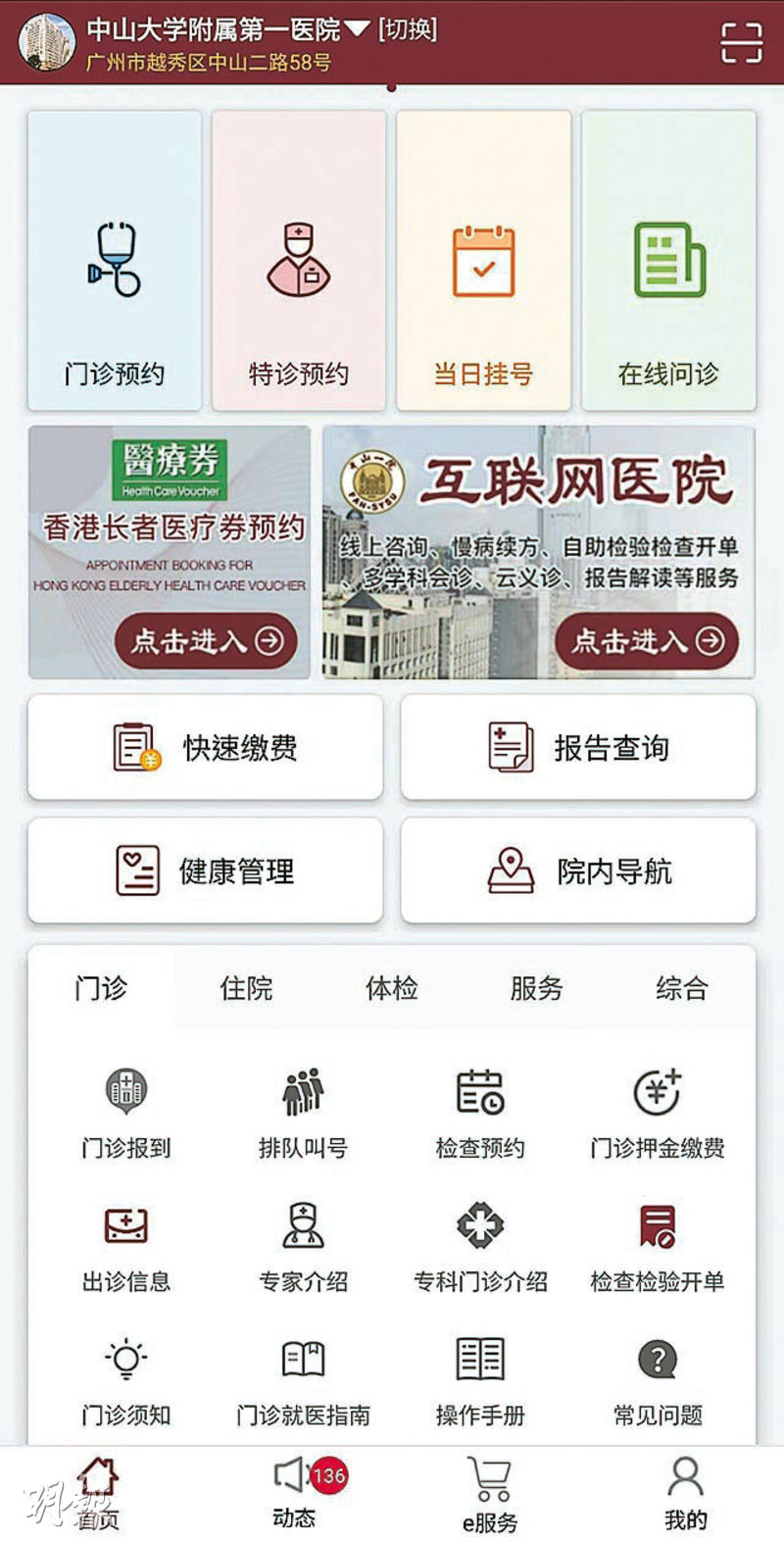784x1542 pixels.
Task: Open 门诊预约 card
Action: 115,260
